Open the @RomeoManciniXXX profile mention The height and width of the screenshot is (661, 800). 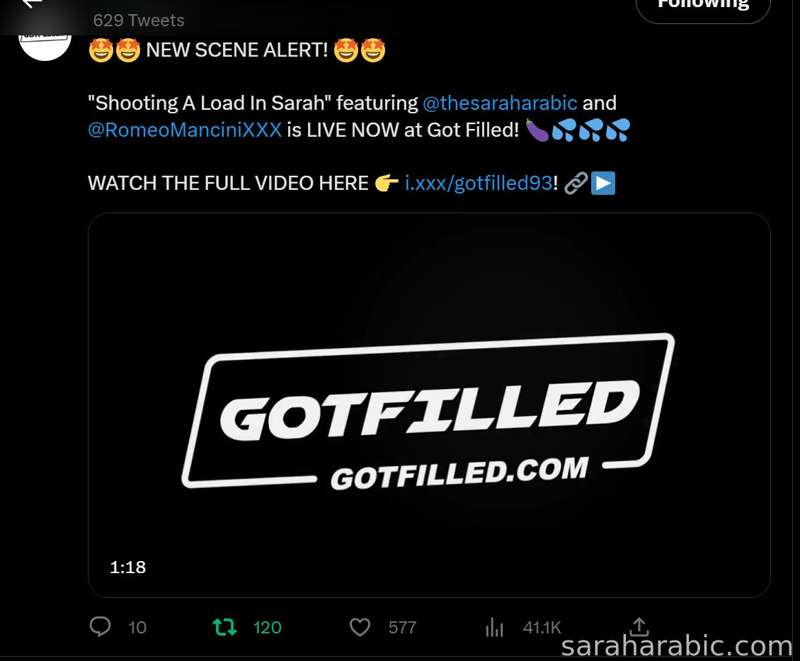[185, 130]
